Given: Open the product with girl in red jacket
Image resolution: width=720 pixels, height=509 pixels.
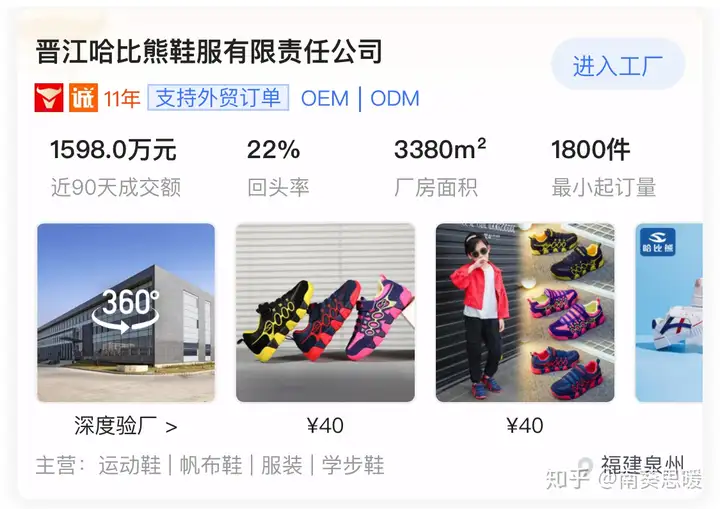Looking at the screenshot, I should pos(524,312).
